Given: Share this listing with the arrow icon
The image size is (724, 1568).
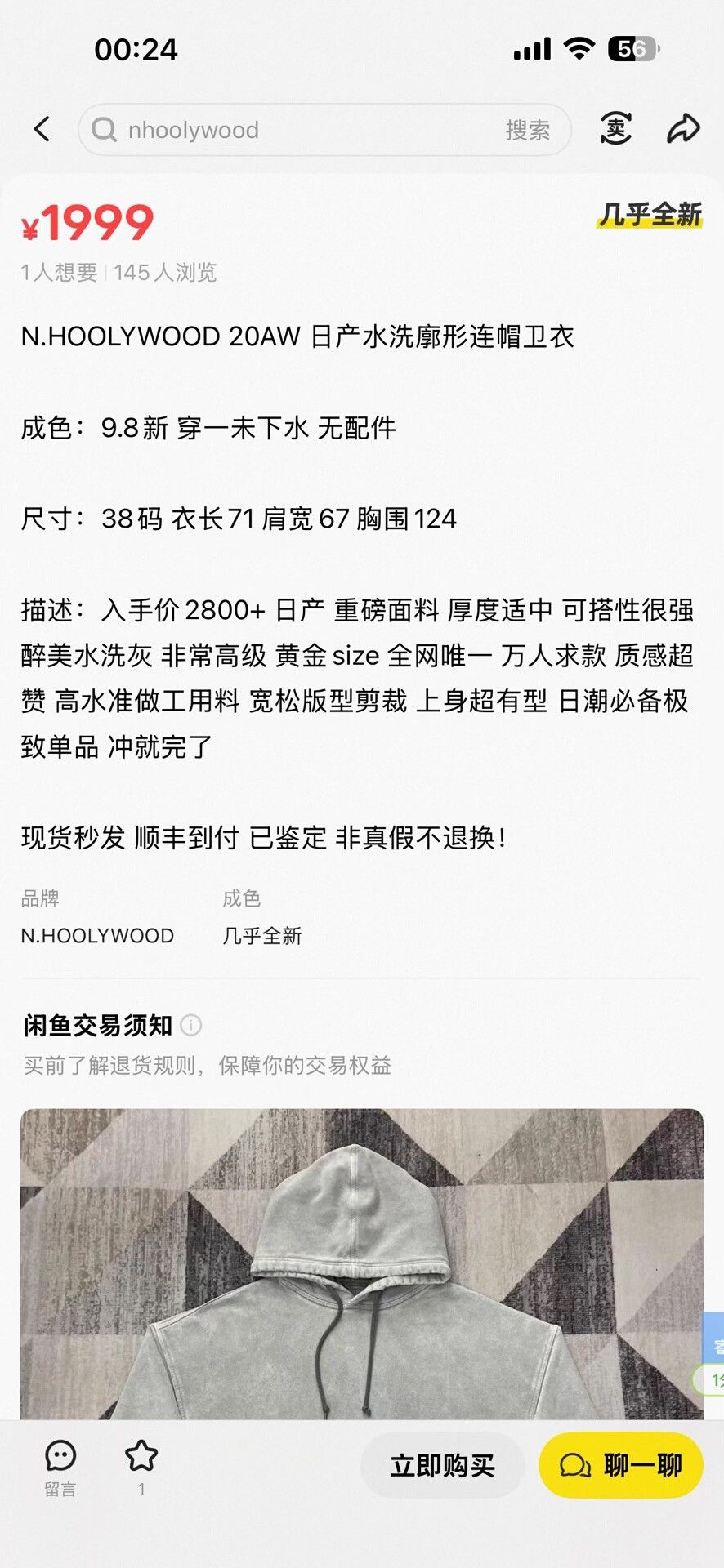Looking at the screenshot, I should 683,128.
